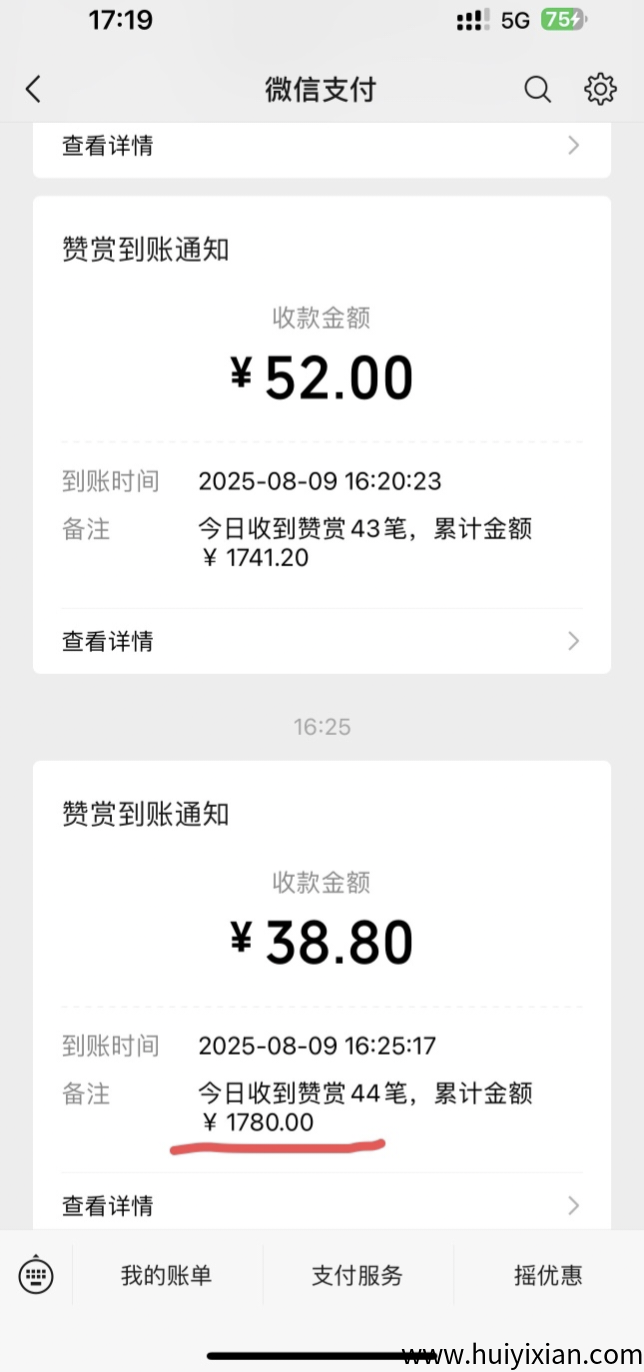Open the settings gear
Screen dimensions: 644x1372
pyautogui.click(x=600, y=90)
